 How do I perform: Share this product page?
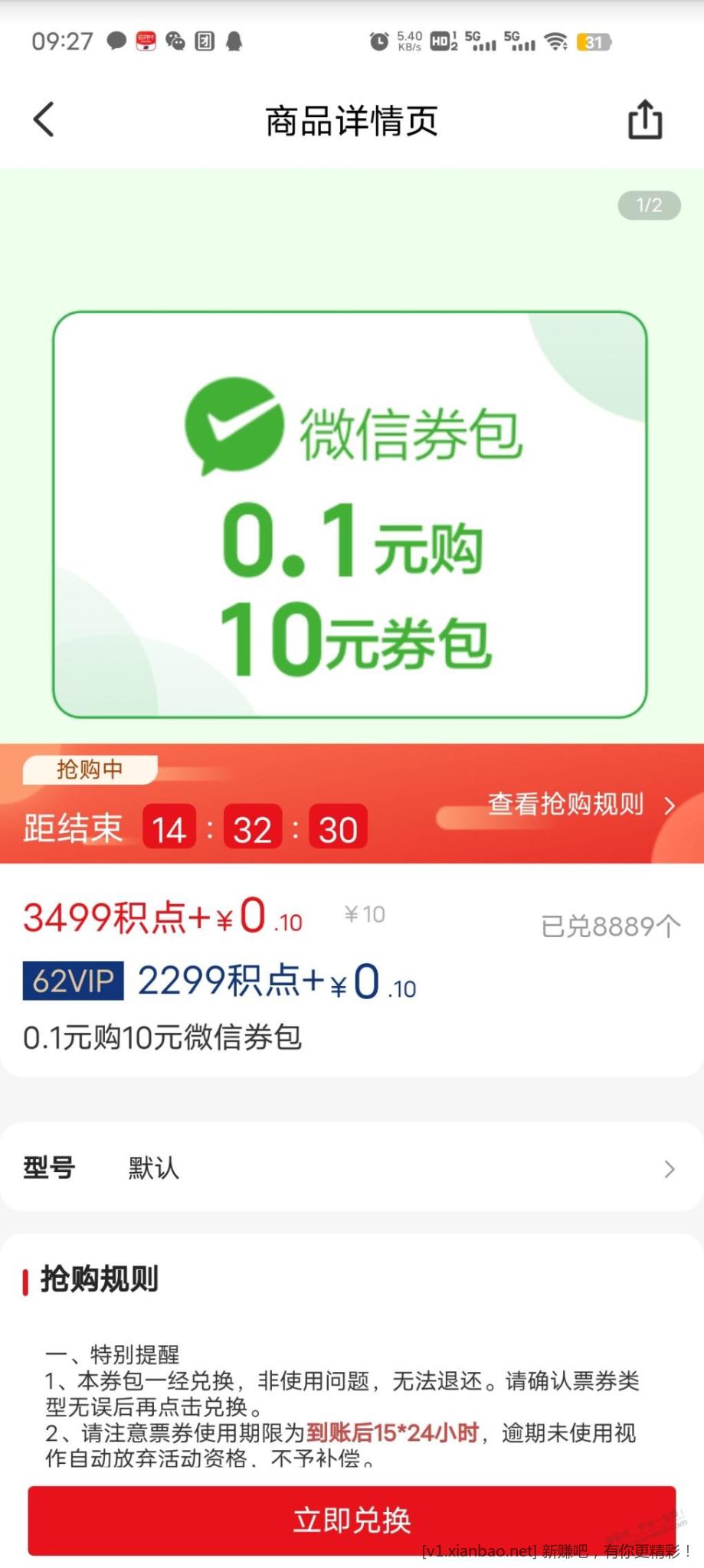(x=645, y=120)
